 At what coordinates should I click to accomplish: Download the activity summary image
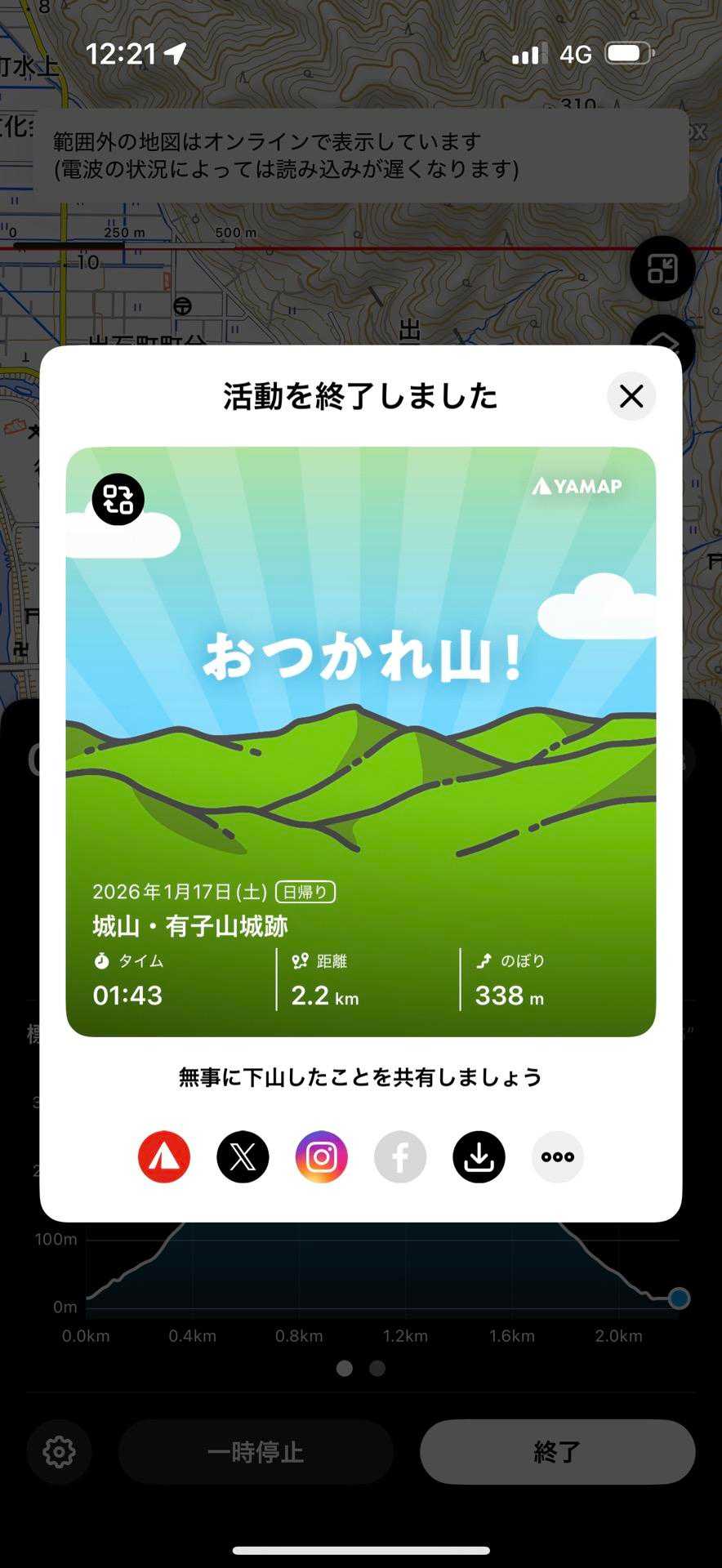click(x=479, y=1156)
